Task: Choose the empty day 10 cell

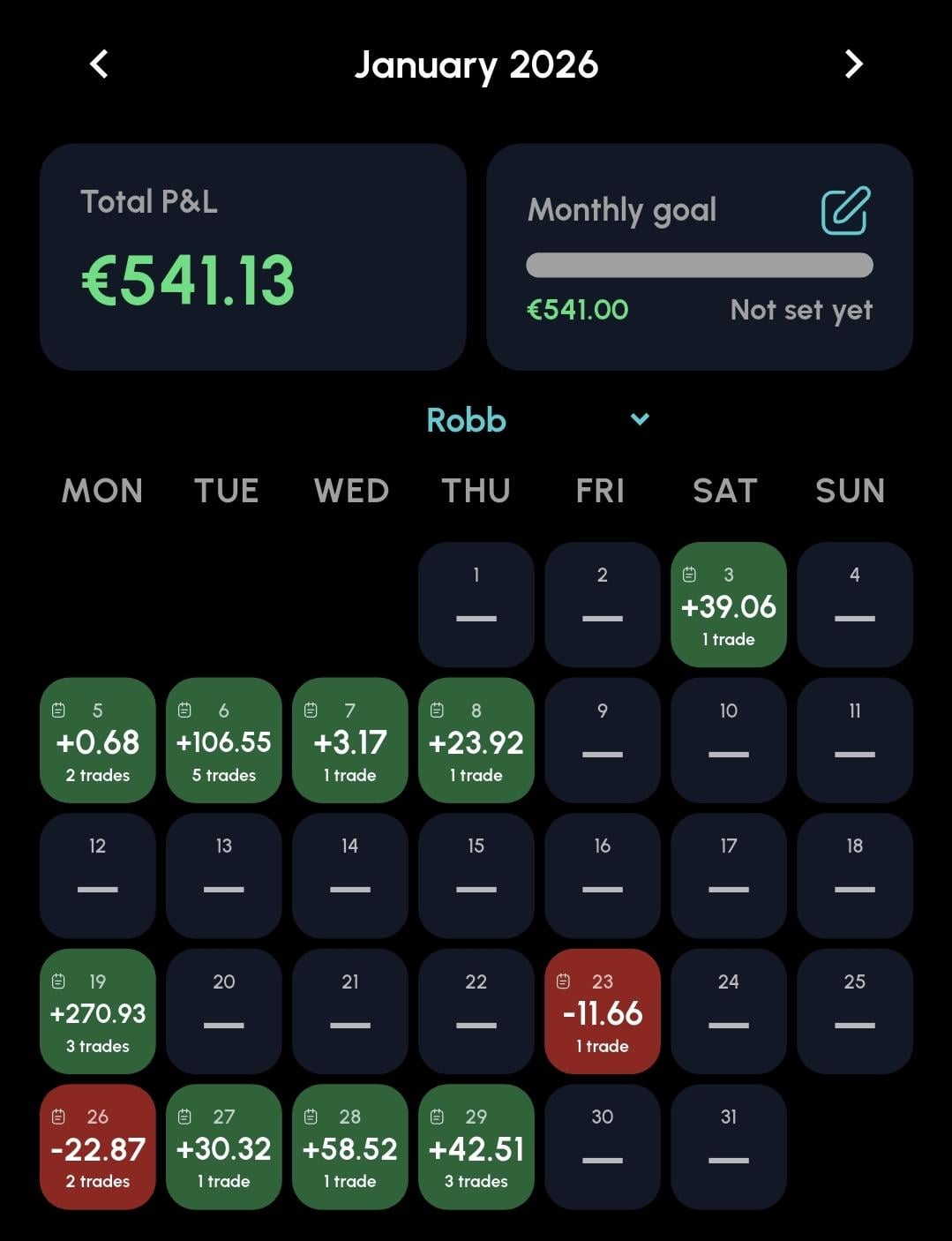Action: [728, 741]
